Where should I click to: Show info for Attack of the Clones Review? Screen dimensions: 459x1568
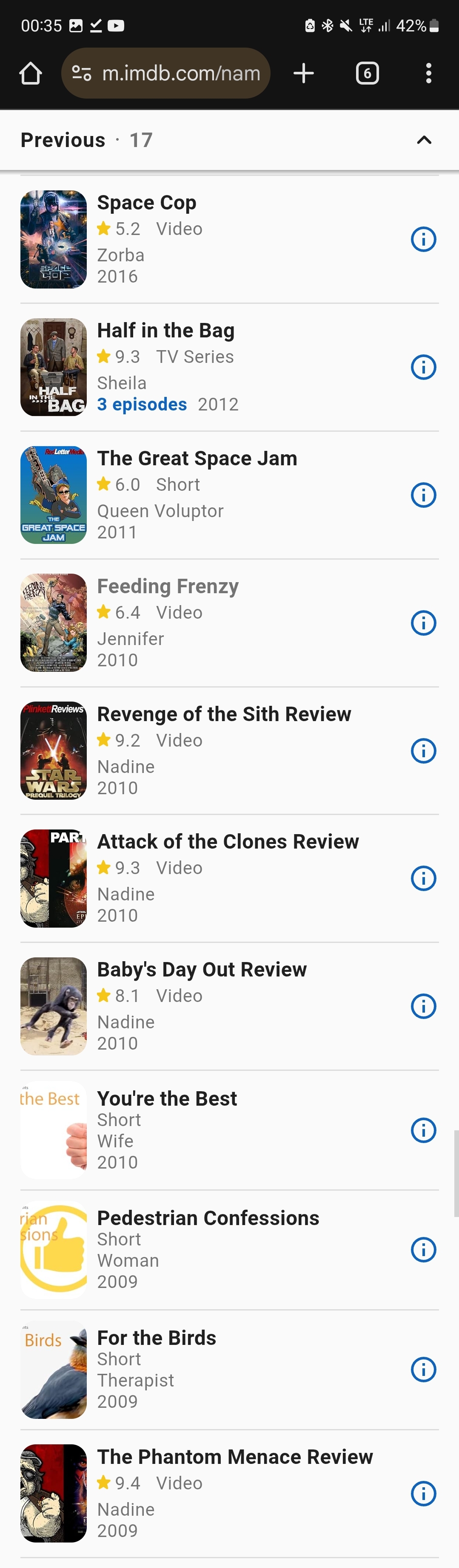(x=424, y=878)
